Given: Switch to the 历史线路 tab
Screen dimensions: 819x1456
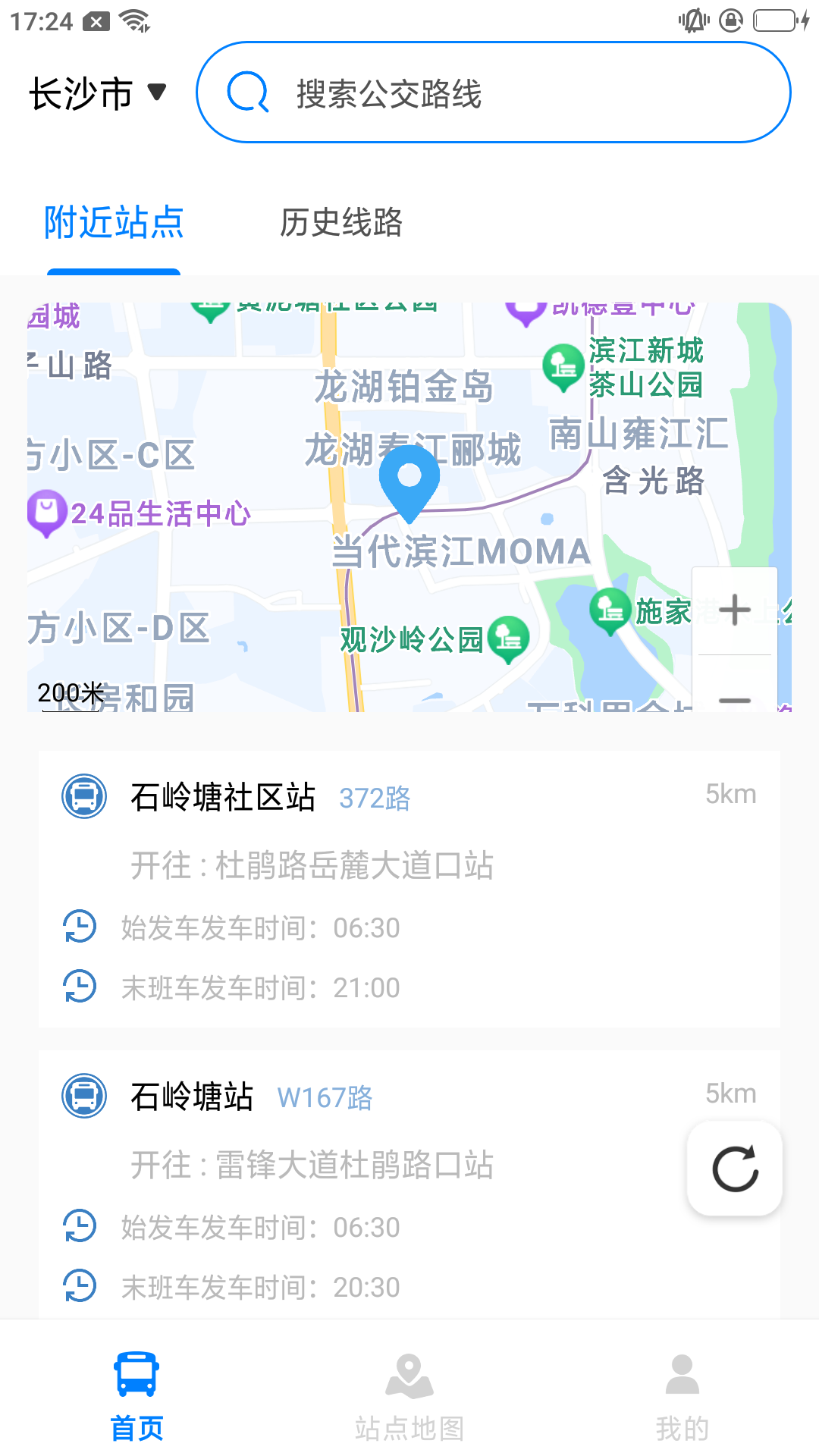Looking at the screenshot, I should [x=341, y=224].
